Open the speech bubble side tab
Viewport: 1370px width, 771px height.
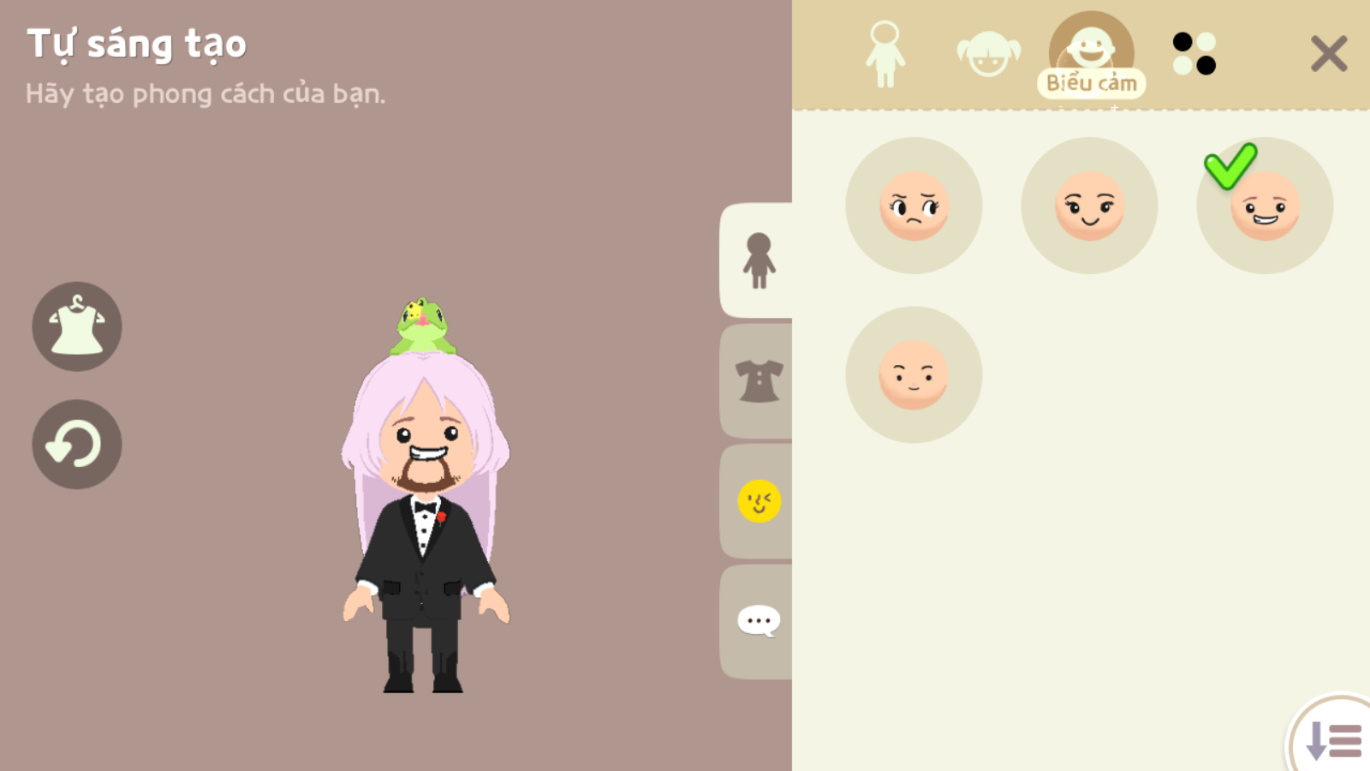[x=758, y=621]
